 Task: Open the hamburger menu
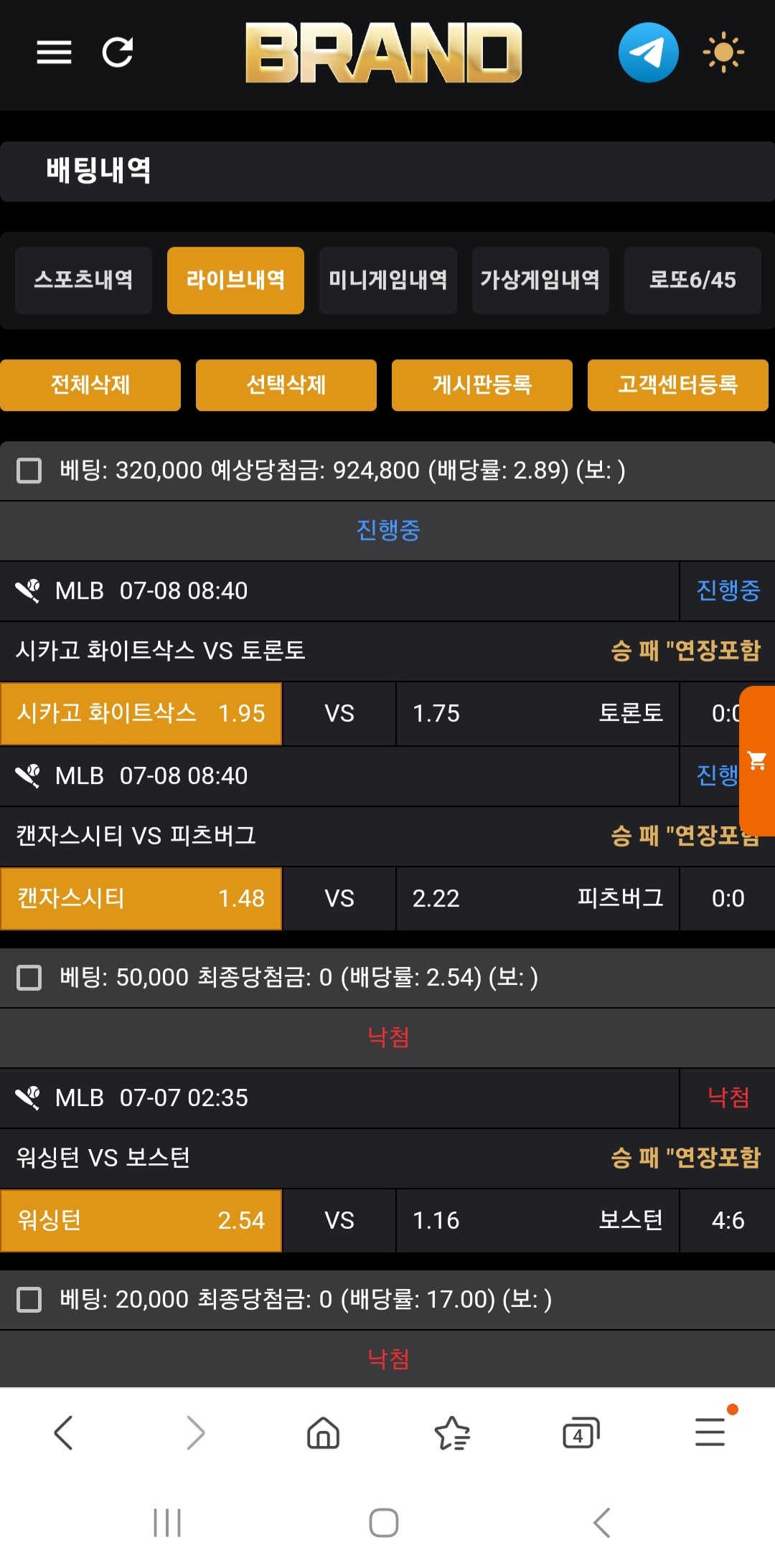54,52
